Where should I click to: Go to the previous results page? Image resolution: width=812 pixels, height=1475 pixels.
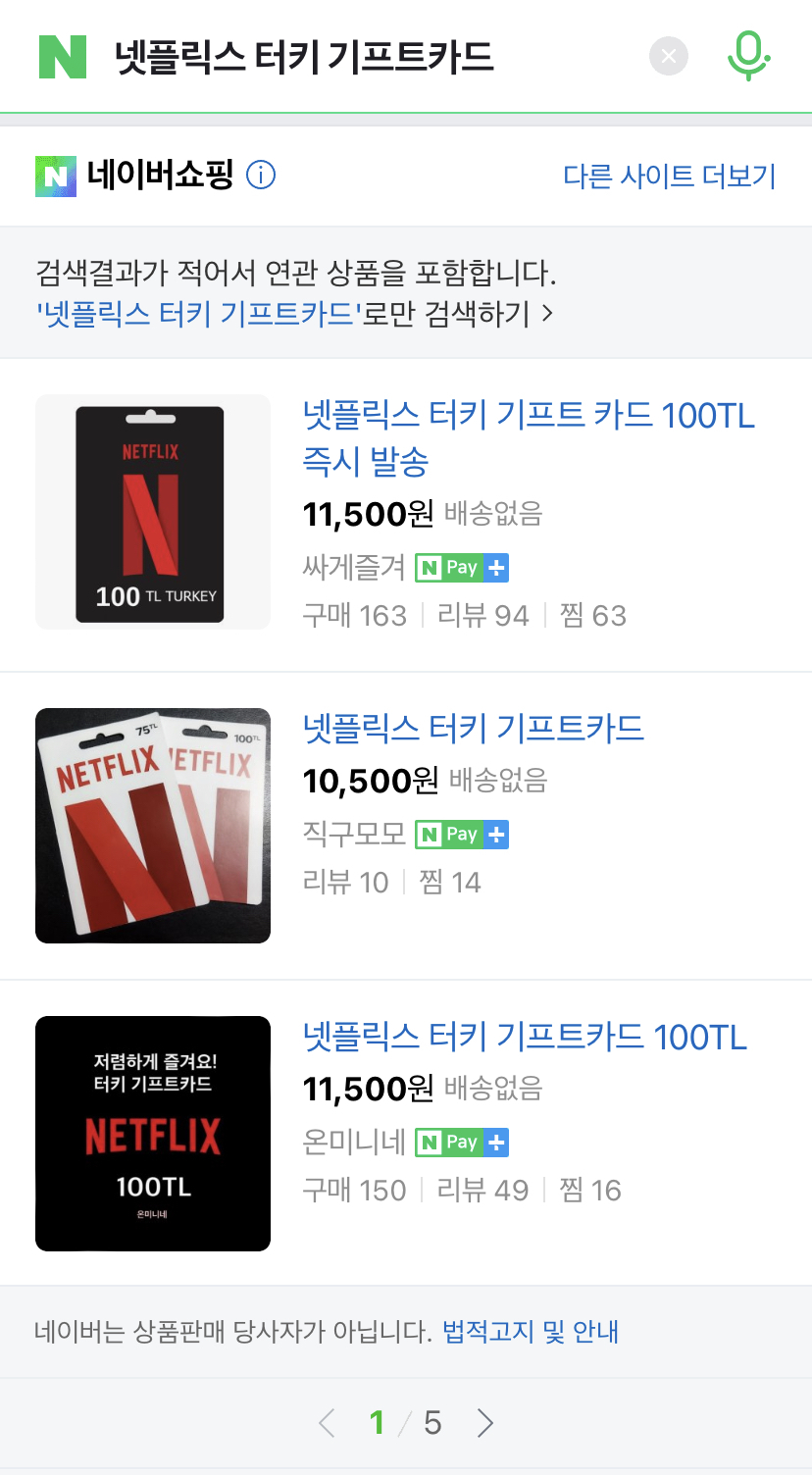point(328,1423)
